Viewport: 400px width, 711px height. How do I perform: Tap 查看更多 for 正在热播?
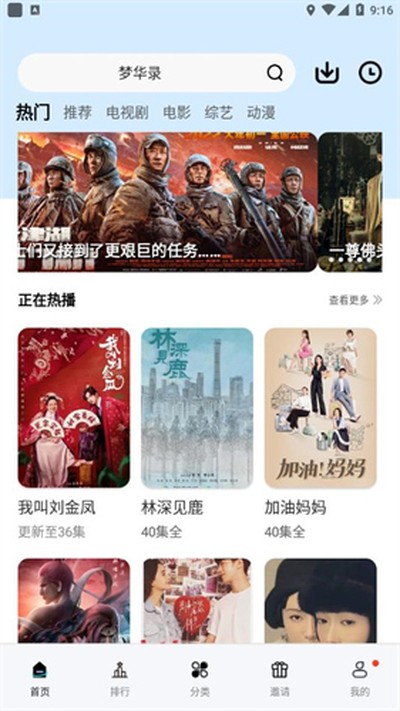tap(356, 300)
